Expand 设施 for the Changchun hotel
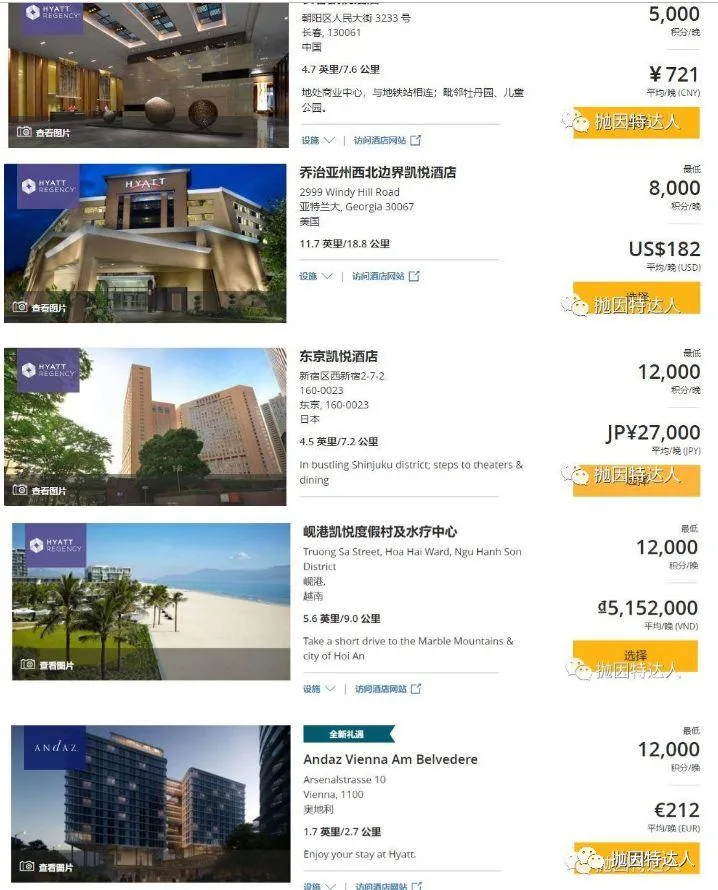Screen dimensions: 718x890 coord(318,141)
